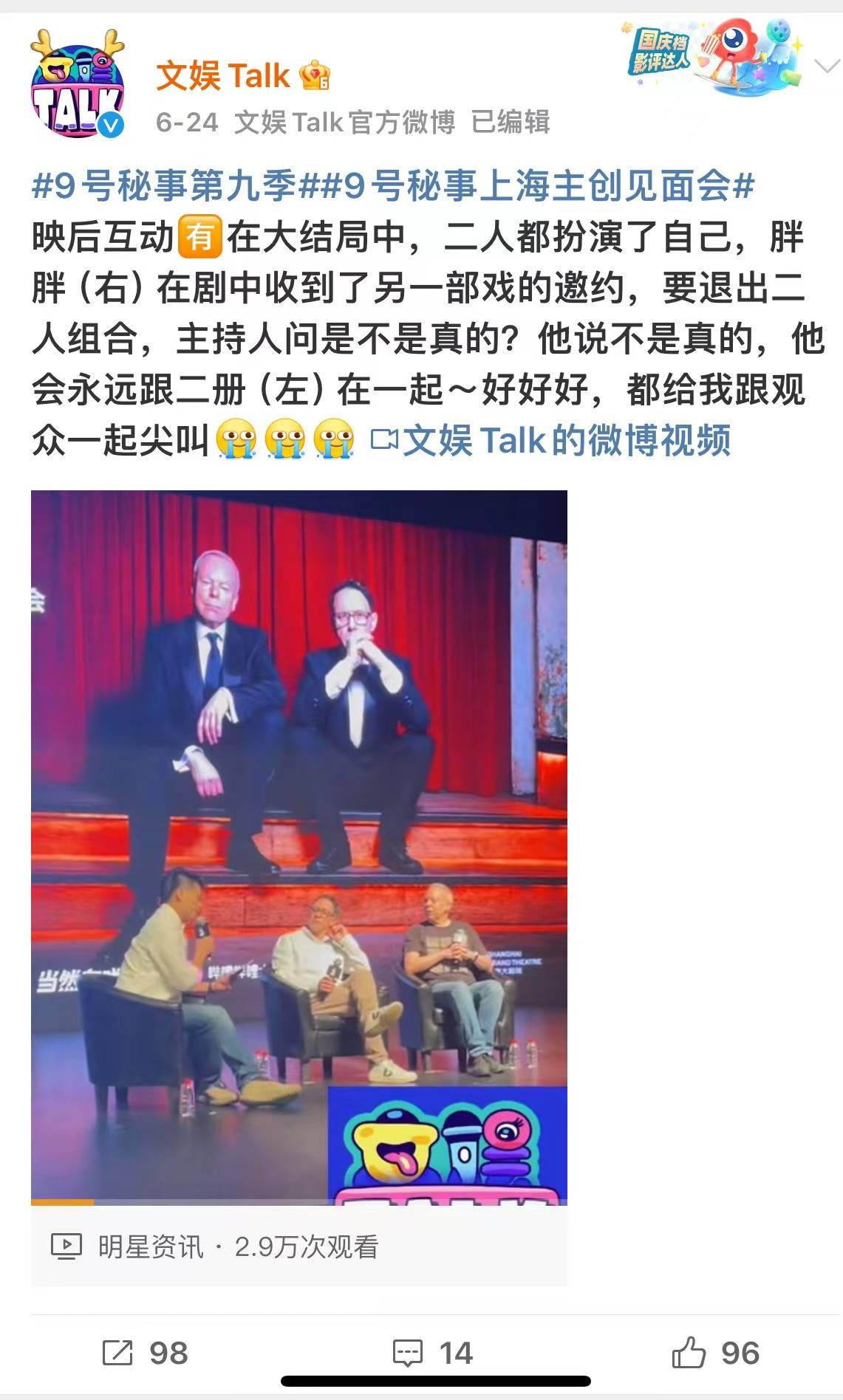Open comments on this post
The image size is (843, 1400).
tap(433, 1353)
